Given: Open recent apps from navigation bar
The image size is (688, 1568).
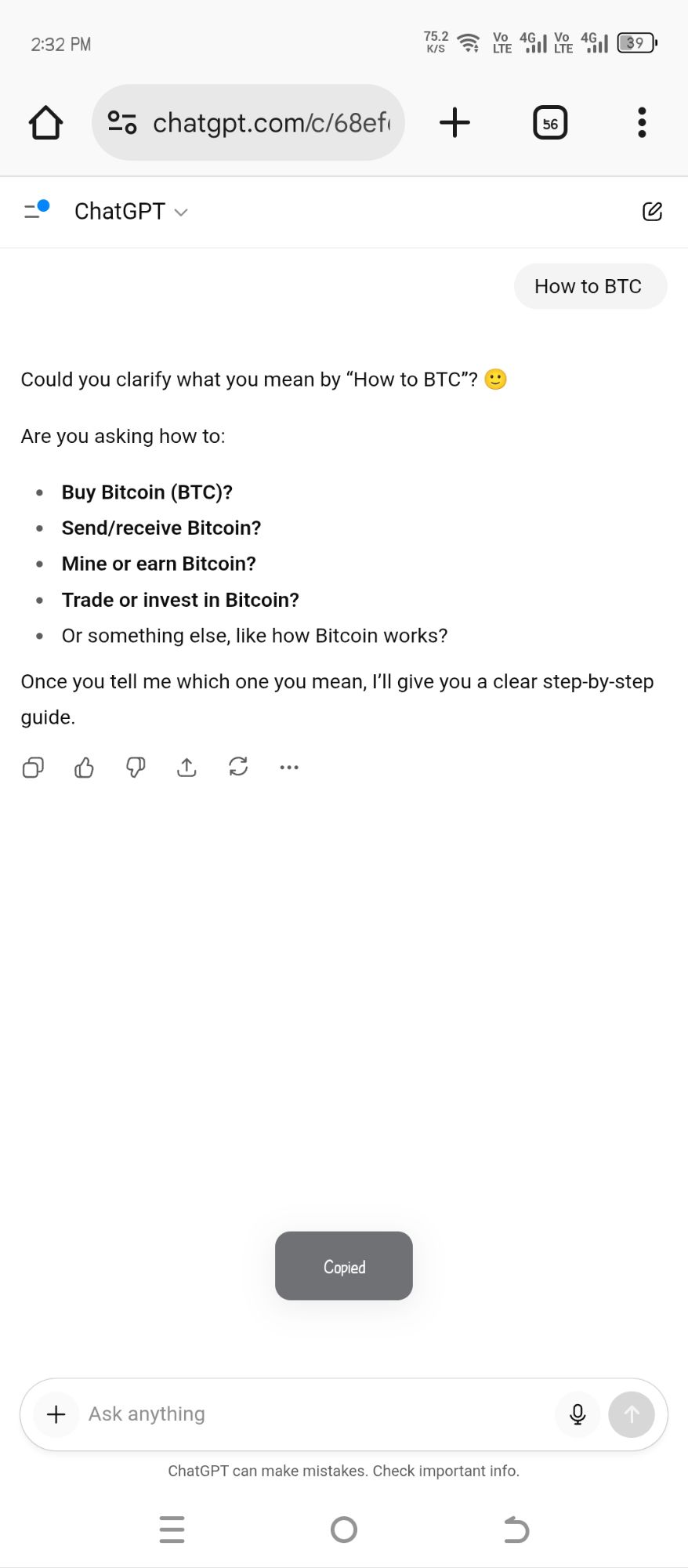Looking at the screenshot, I should point(172,1530).
